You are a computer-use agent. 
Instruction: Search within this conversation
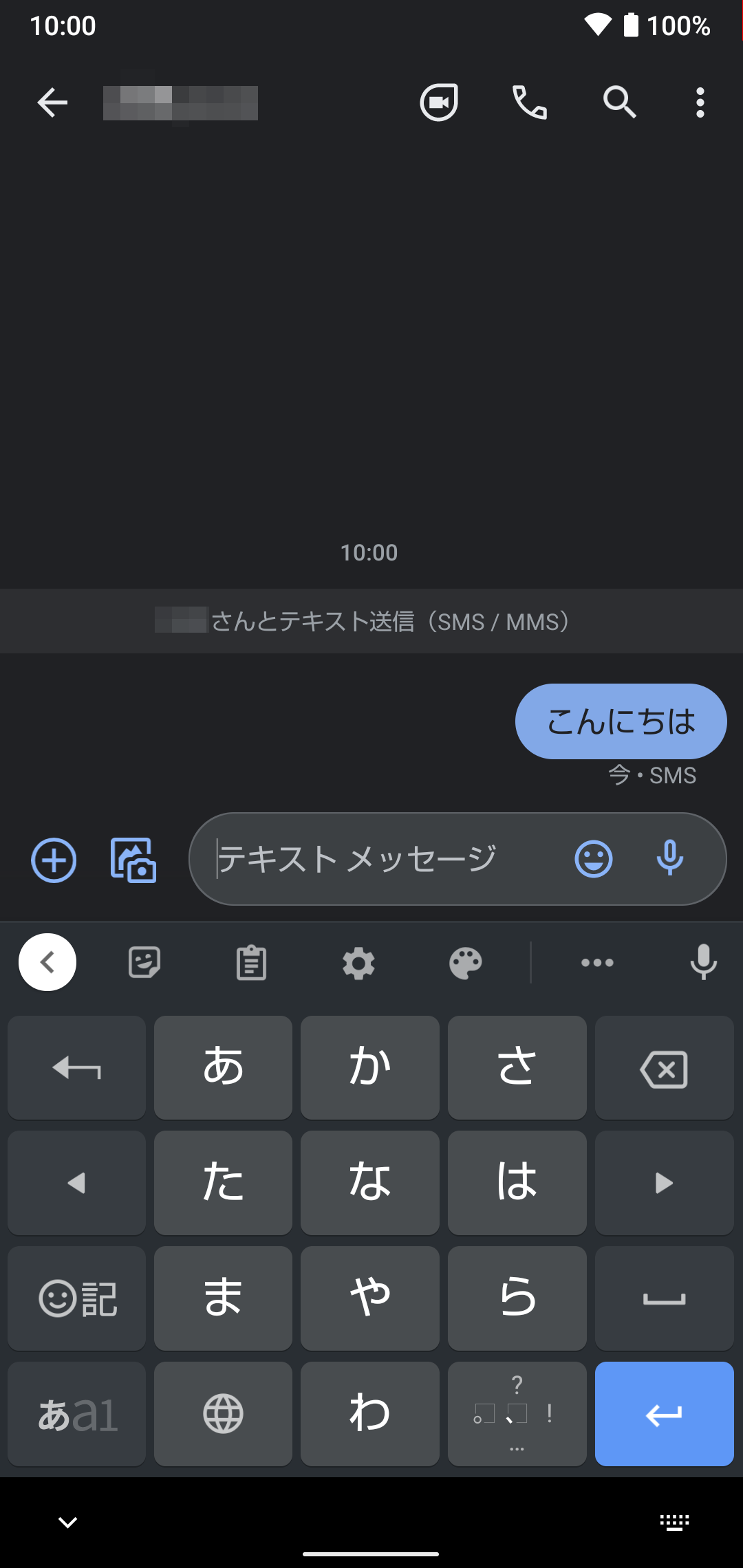point(619,103)
